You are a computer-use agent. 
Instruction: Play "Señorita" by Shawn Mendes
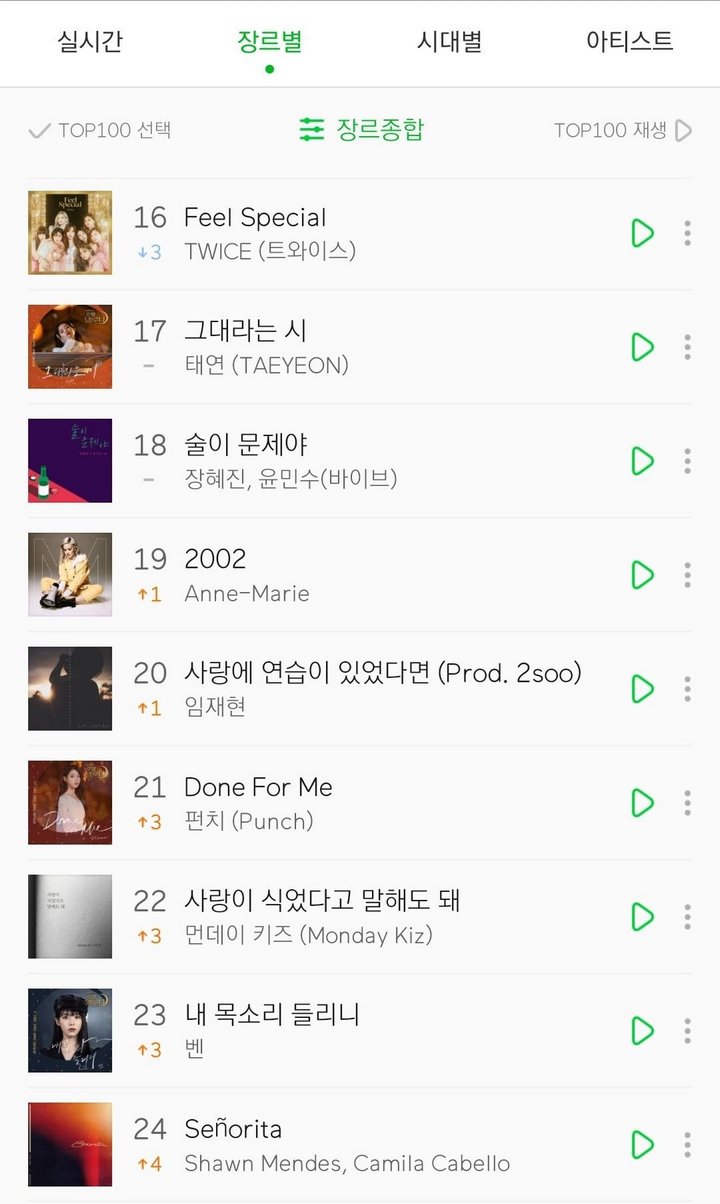pos(641,1145)
